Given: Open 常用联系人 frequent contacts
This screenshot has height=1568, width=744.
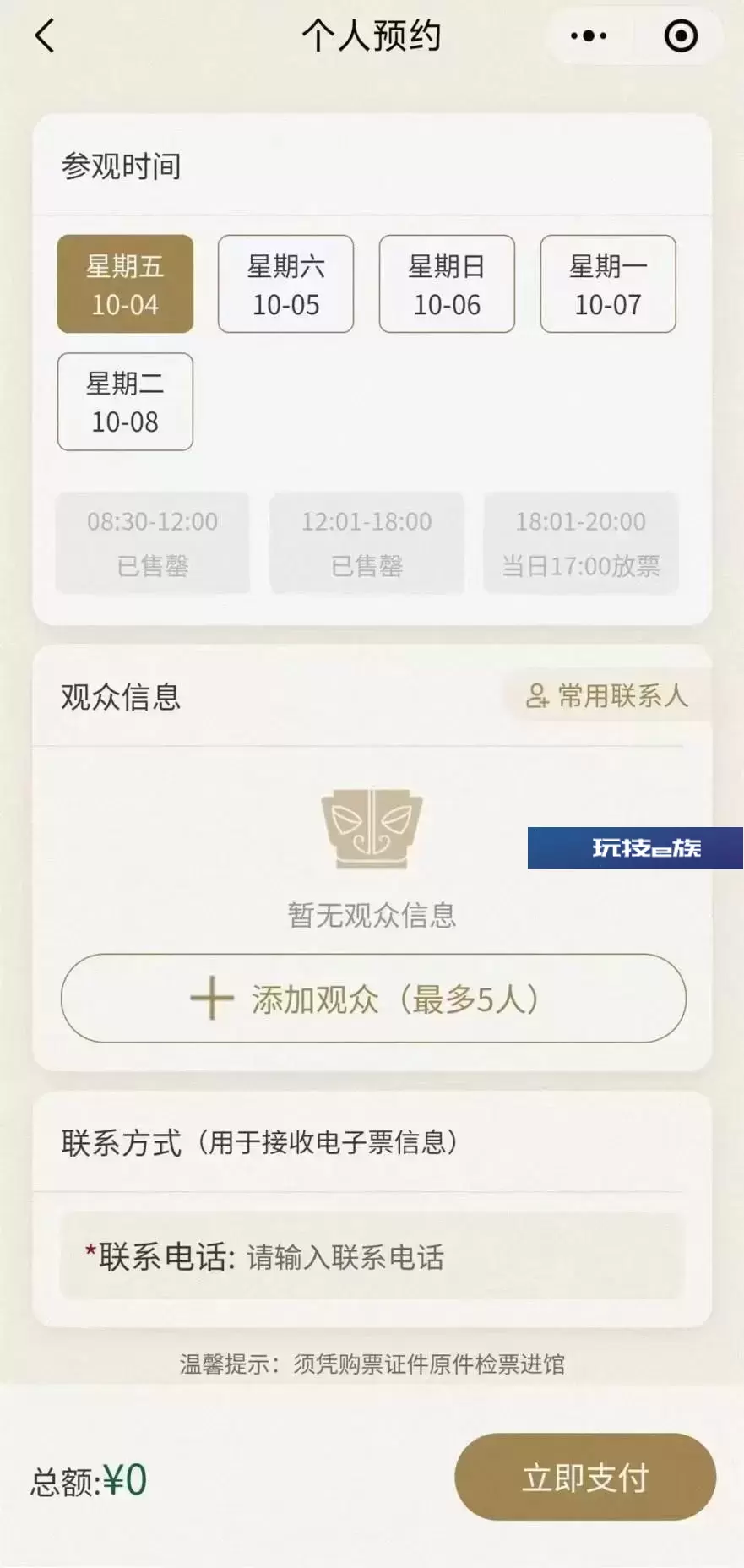Looking at the screenshot, I should coord(607,696).
